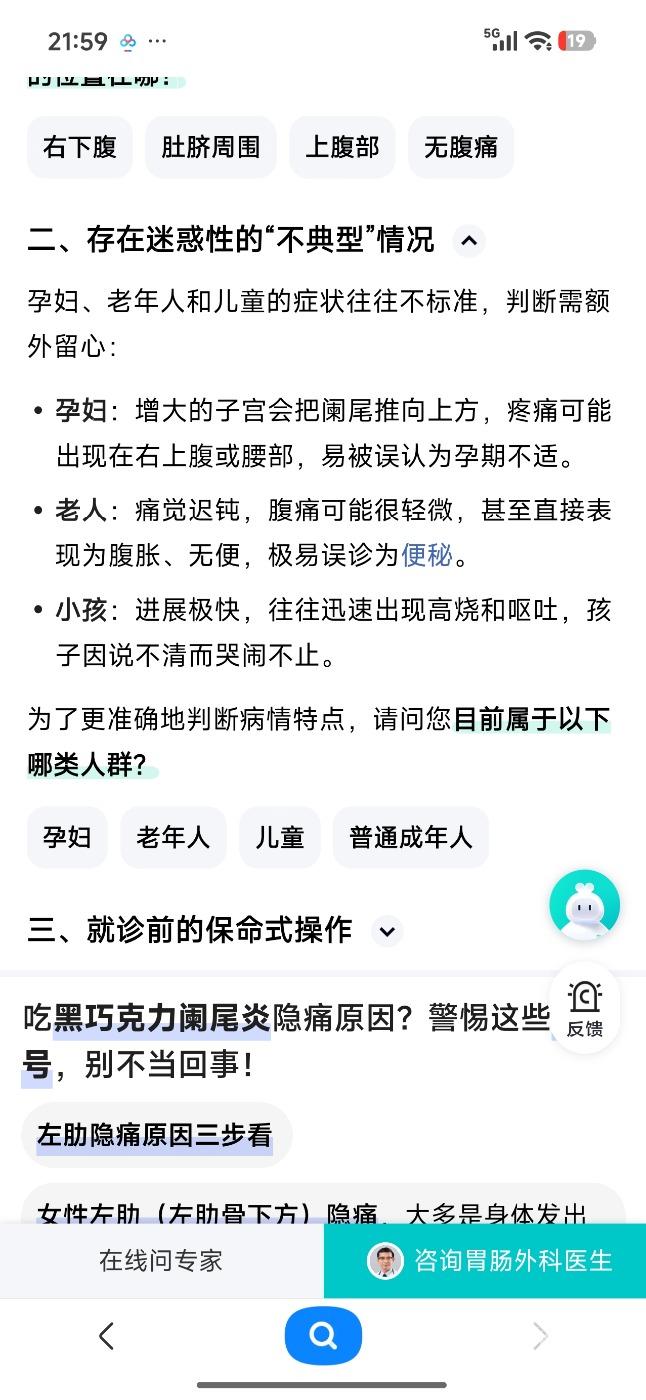Select the 孕妇 chip
The width and height of the screenshot is (646, 1400).
click(x=67, y=837)
